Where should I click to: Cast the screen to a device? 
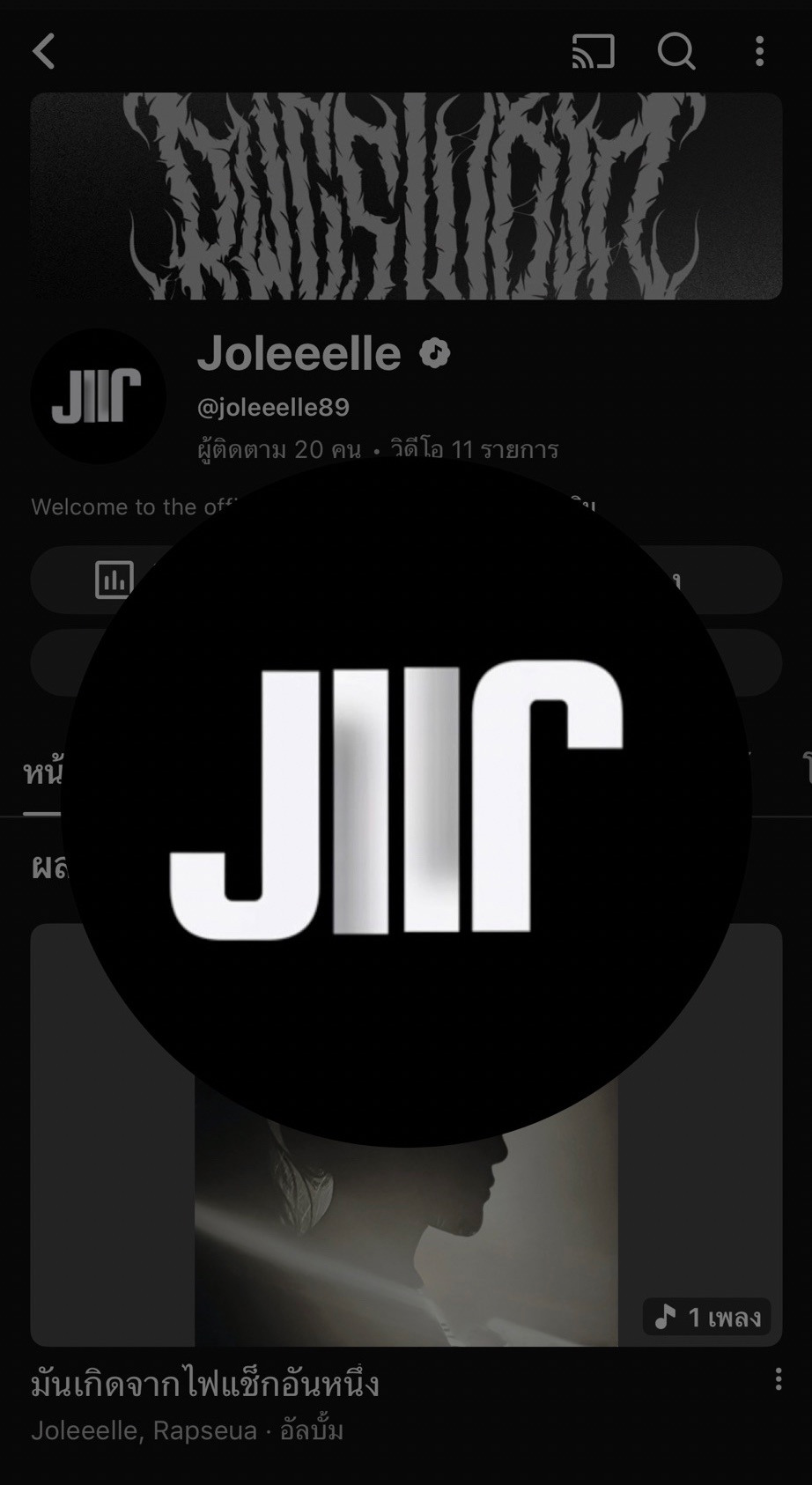pyautogui.click(x=593, y=51)
